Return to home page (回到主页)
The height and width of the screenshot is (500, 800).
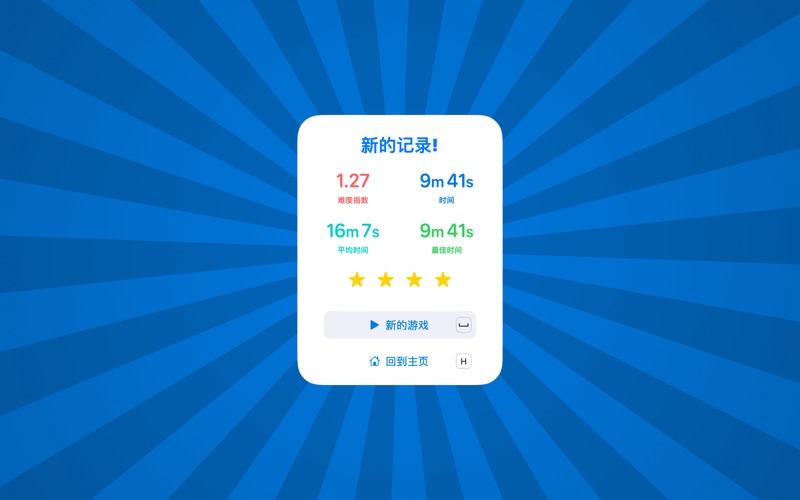click(x=399, y=361)
